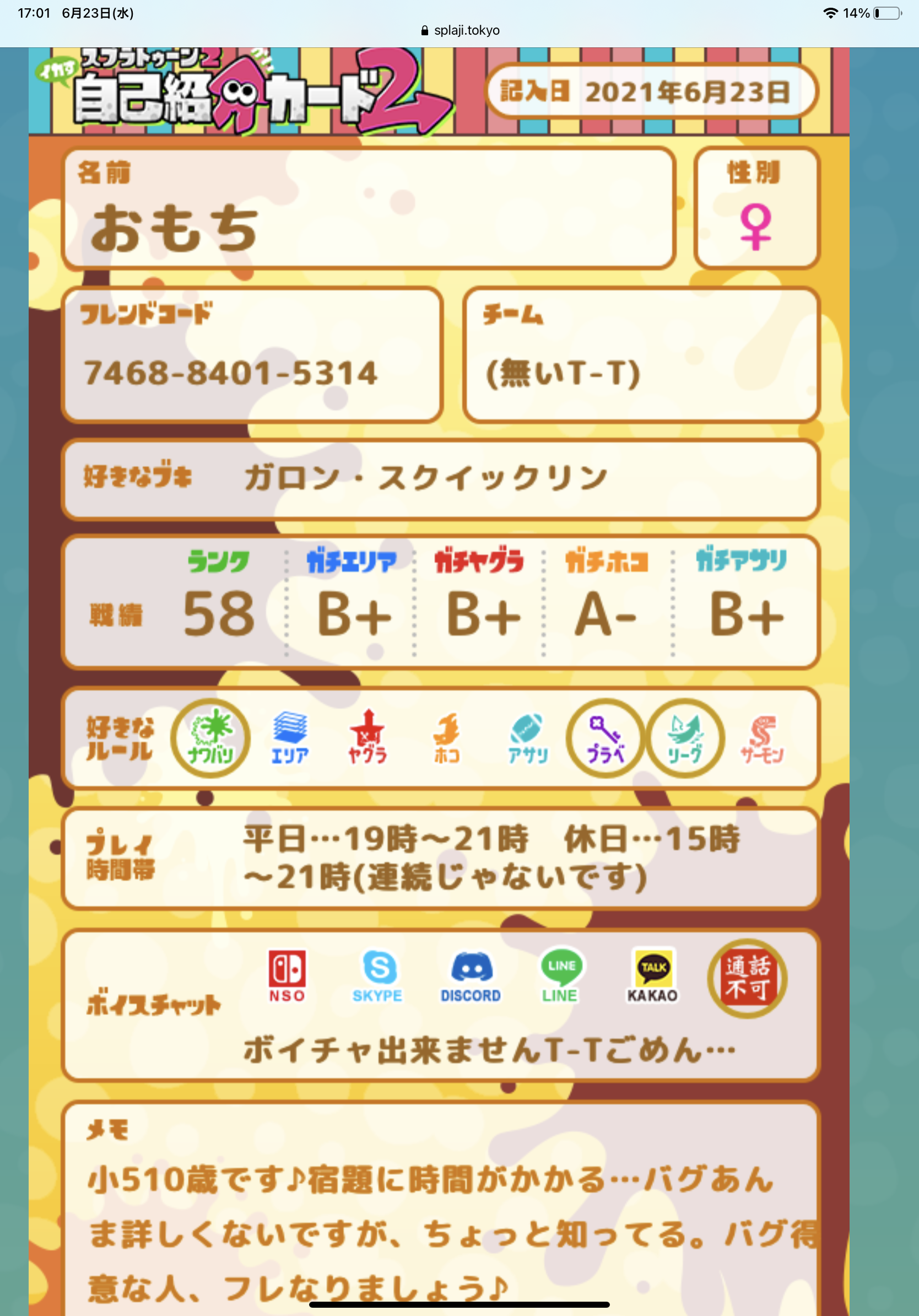Select the ヤグラ favorite rule
The image size is (919, 1316).
click(x=368, y=738)
